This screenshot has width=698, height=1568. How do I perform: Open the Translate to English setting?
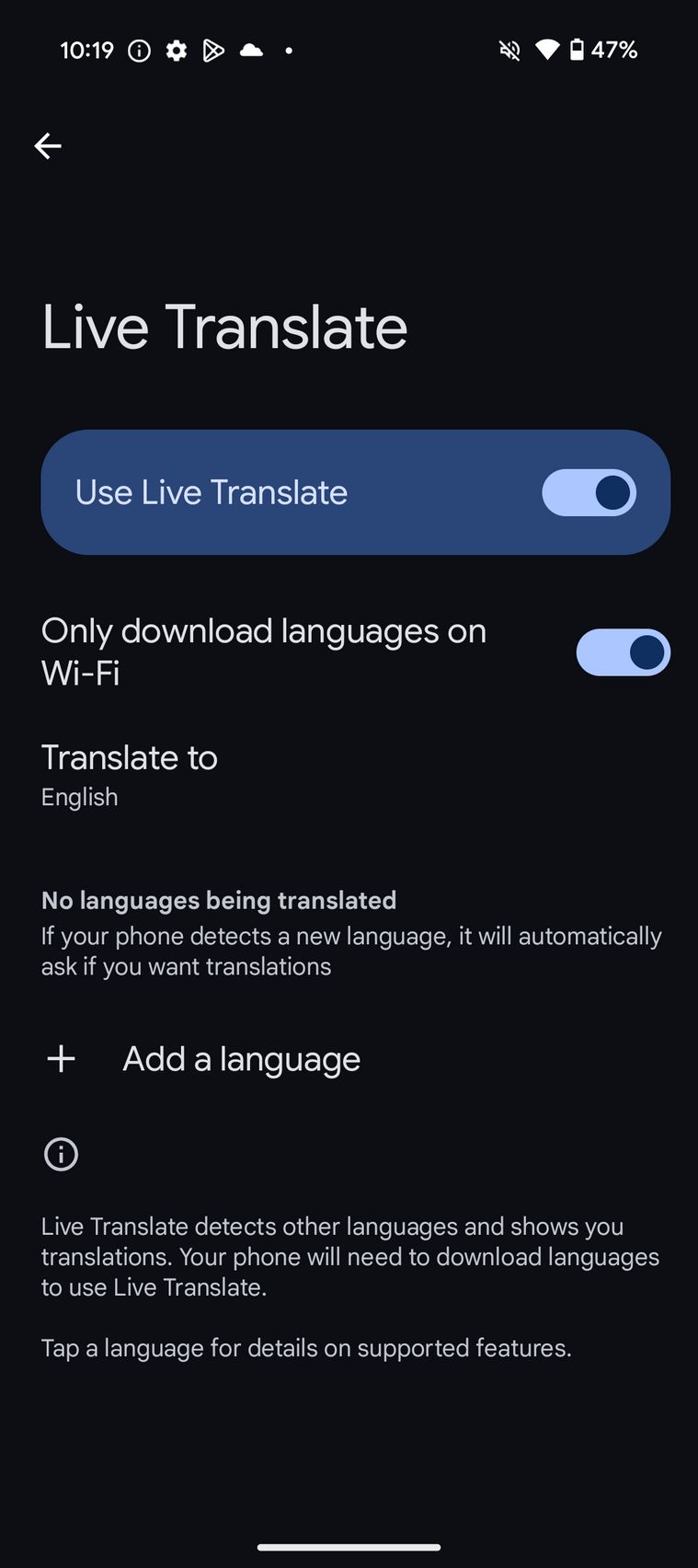coord(349,777)
